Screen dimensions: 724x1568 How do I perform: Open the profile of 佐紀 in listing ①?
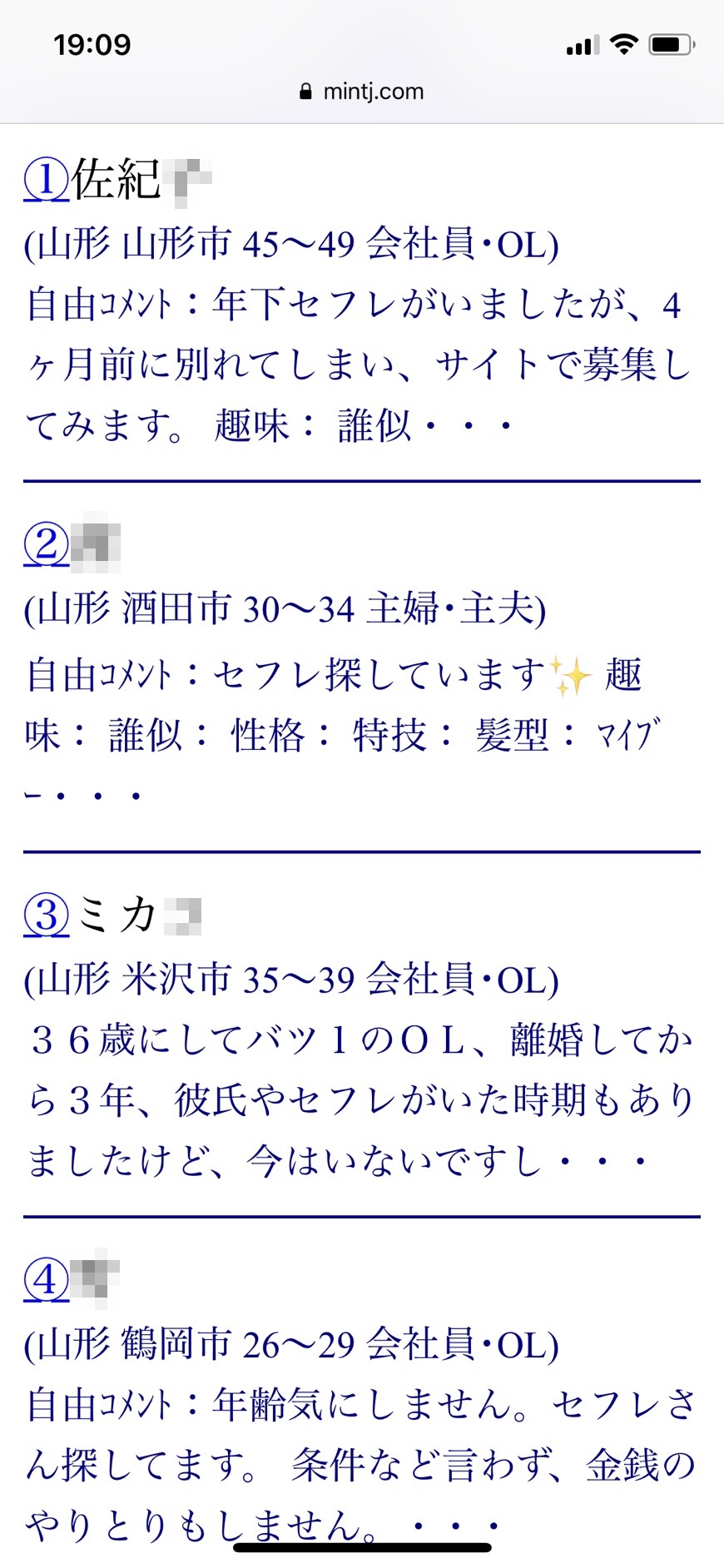point(121,176)
